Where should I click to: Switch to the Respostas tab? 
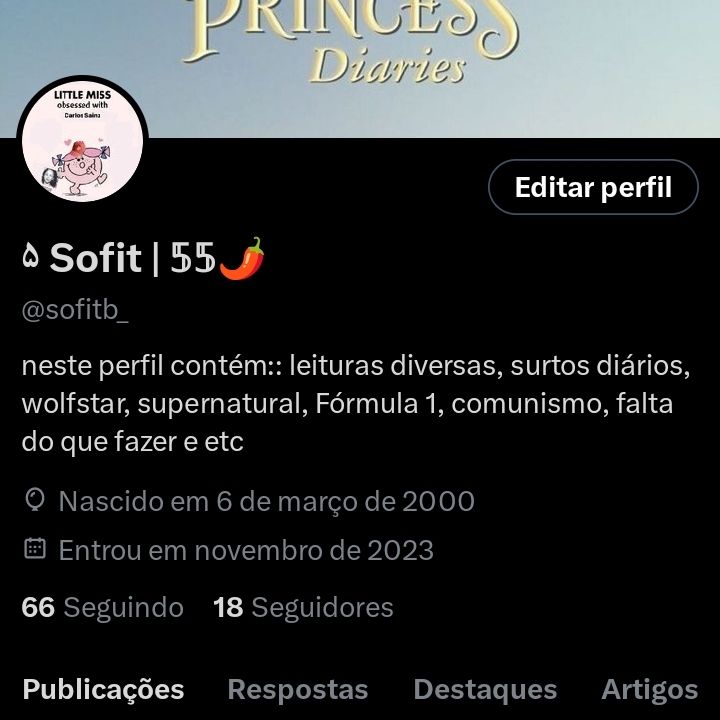click(x=298, y=689)
